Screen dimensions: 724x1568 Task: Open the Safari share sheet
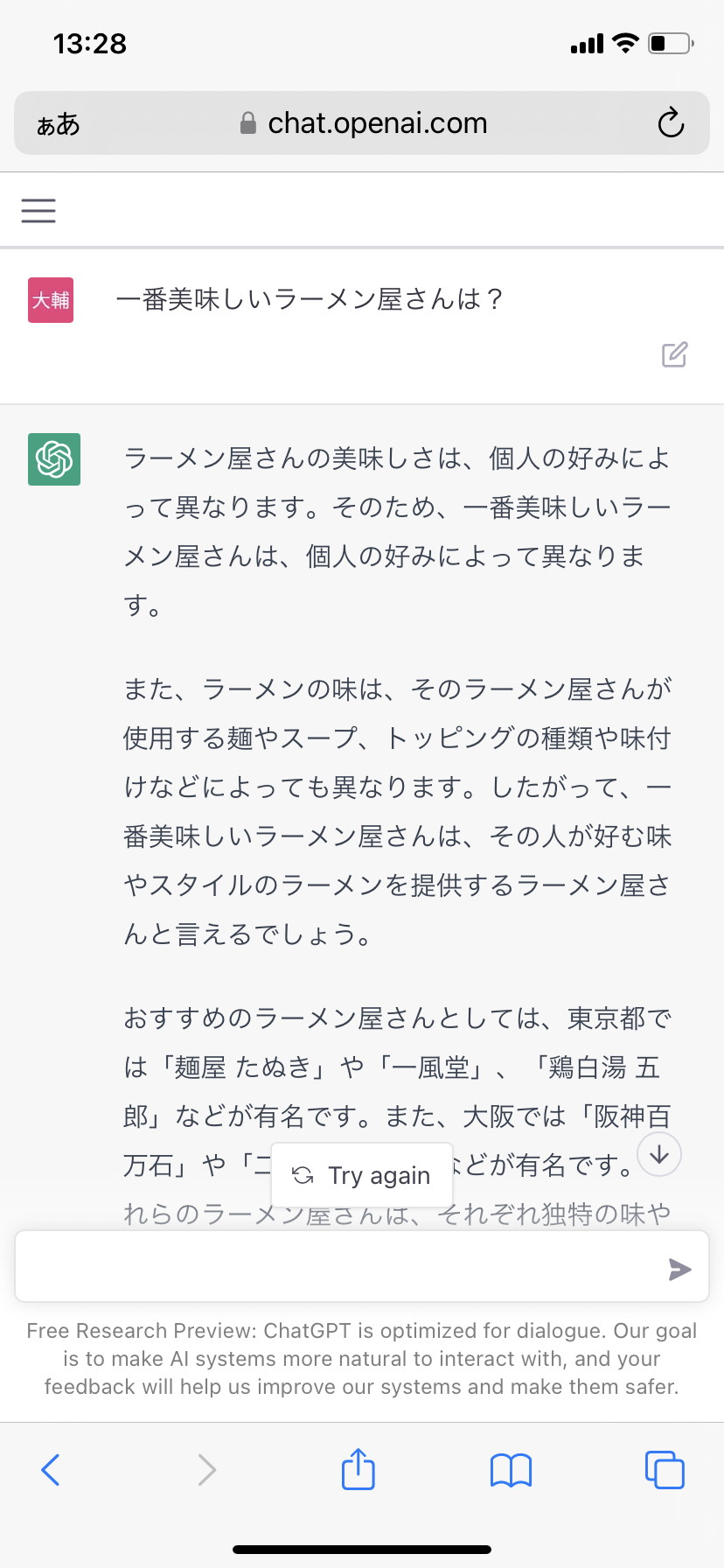click(x=359, y=1468)
